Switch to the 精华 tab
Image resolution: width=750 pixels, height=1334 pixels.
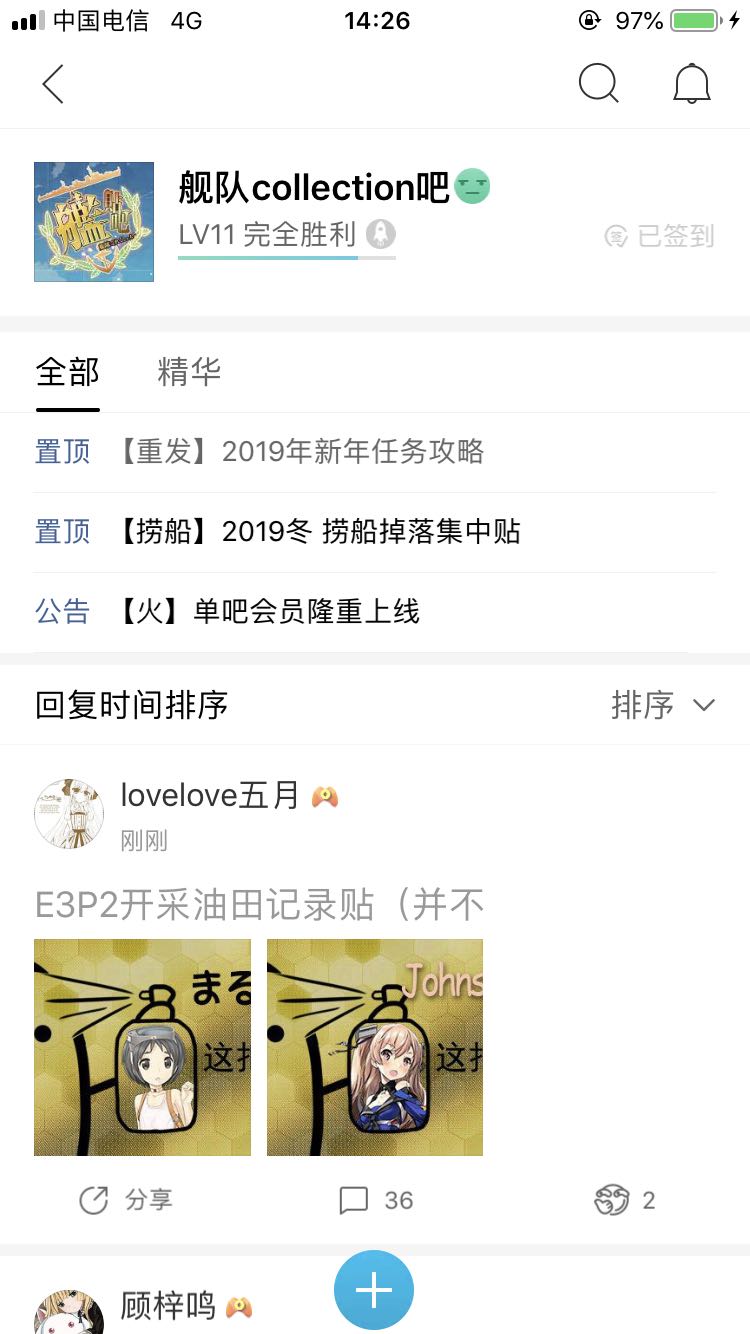tap(189, 372)
